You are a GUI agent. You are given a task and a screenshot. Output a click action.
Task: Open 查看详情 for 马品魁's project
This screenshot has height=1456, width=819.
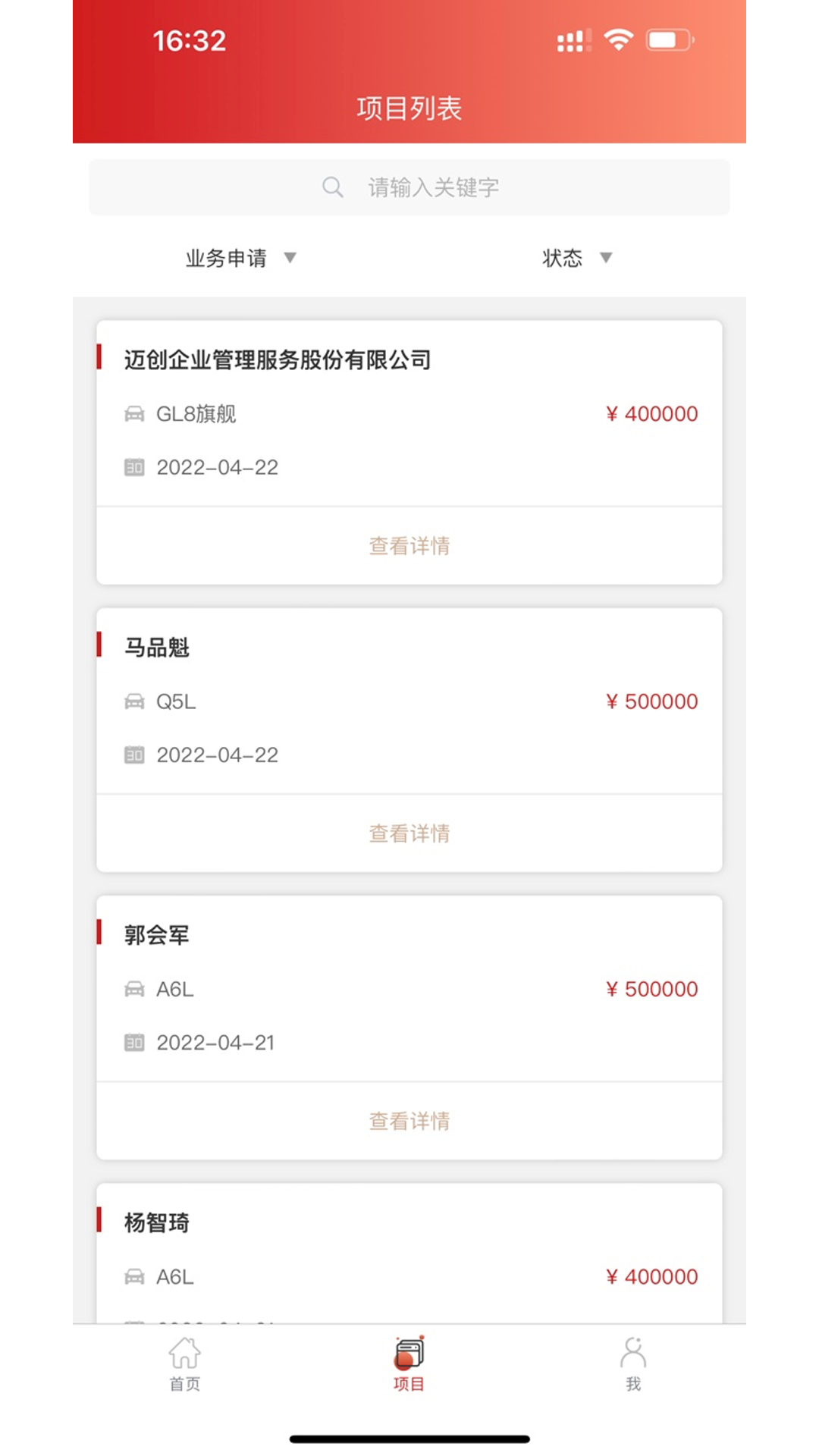coord(409,833)
